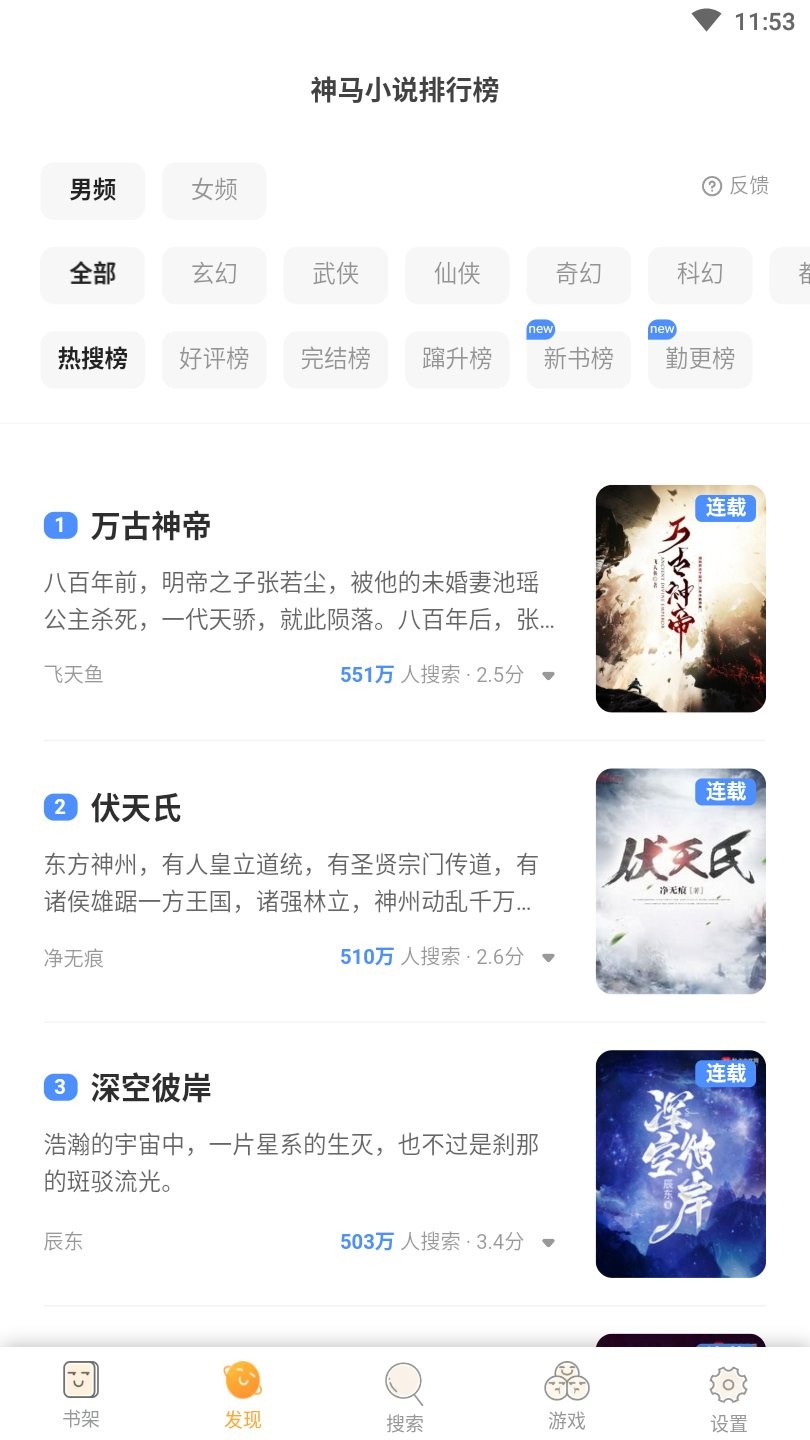This screenshot has width=810, height=1440.
Task: Switch to the 女频 channel
Action: pos(214,190)
